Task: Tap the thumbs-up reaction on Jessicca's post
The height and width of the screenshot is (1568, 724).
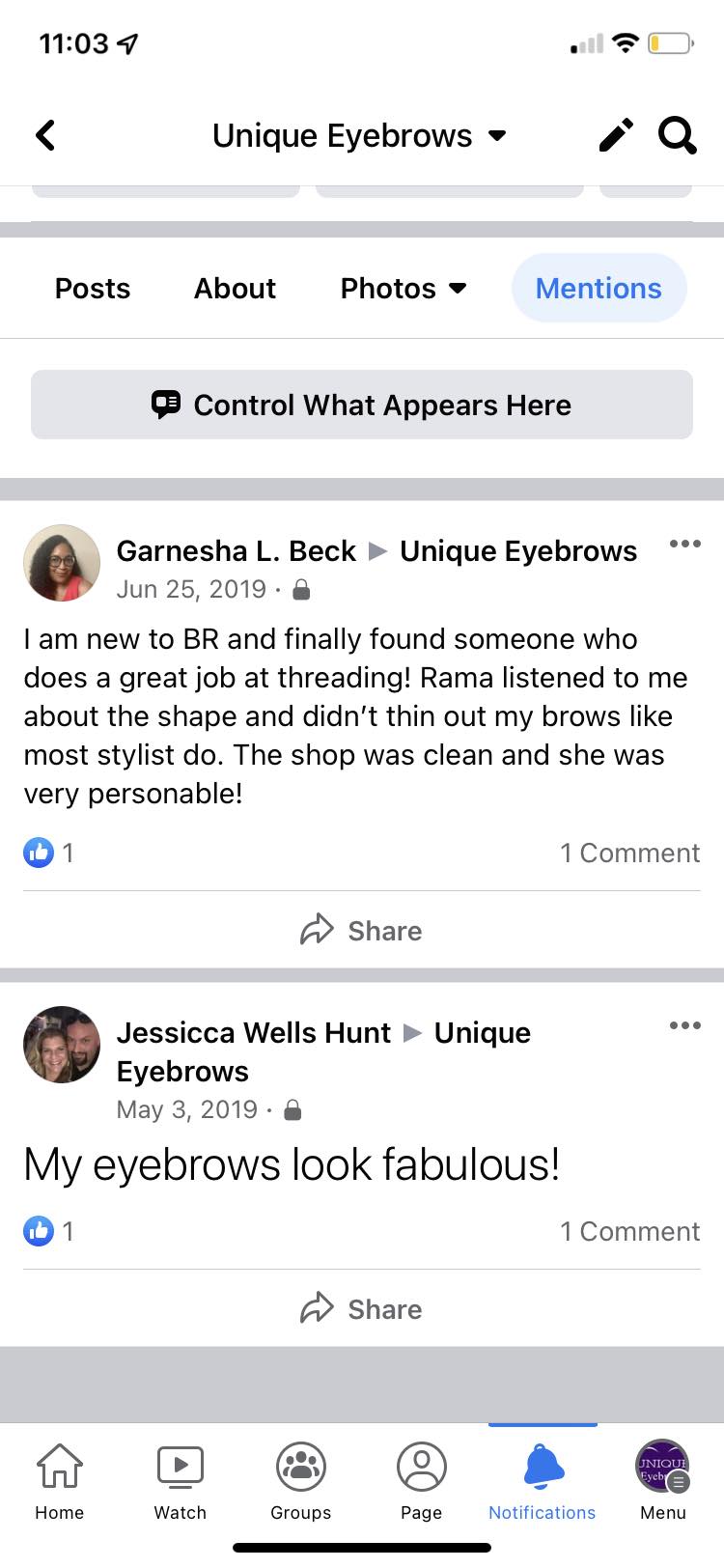Action: coord(39,1230)
